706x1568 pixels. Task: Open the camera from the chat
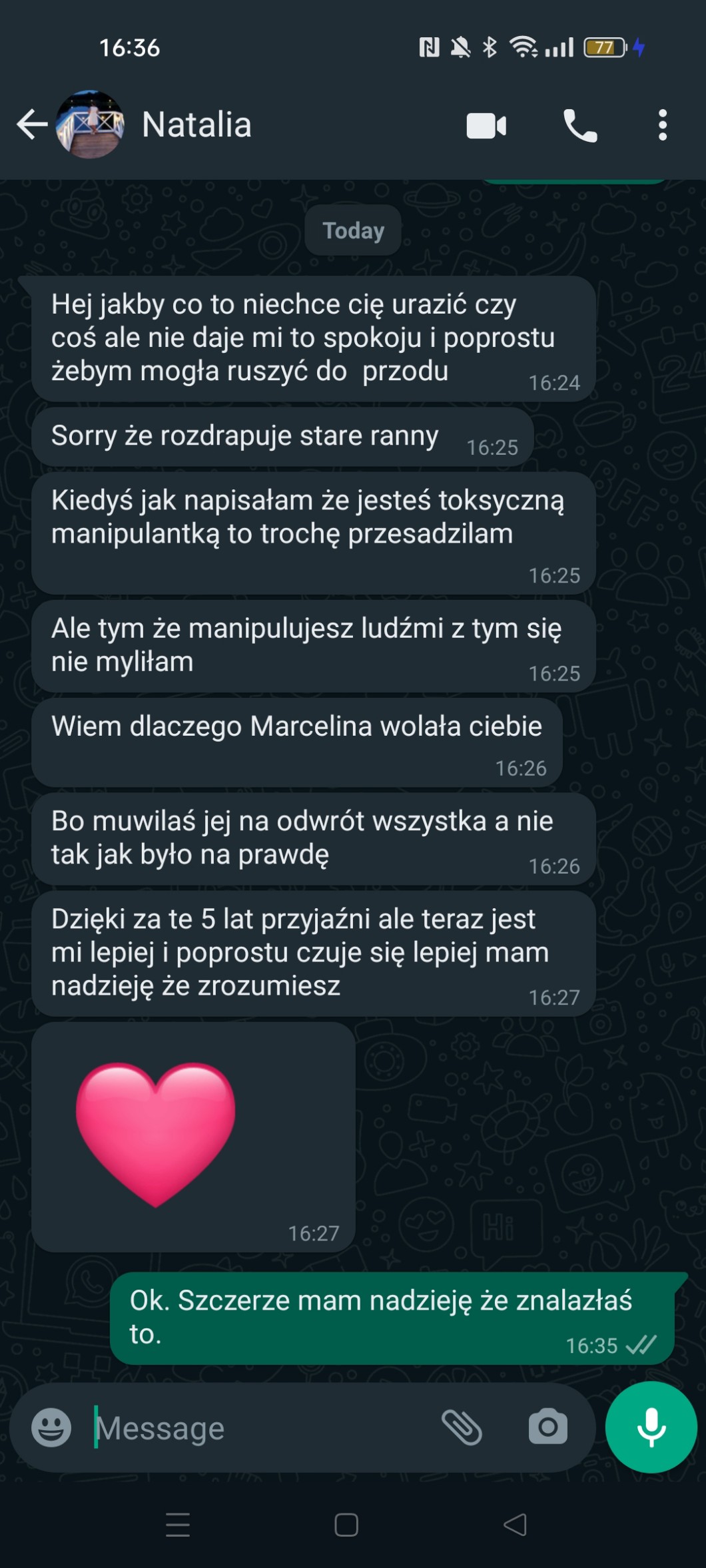(x=547, y=1428)
